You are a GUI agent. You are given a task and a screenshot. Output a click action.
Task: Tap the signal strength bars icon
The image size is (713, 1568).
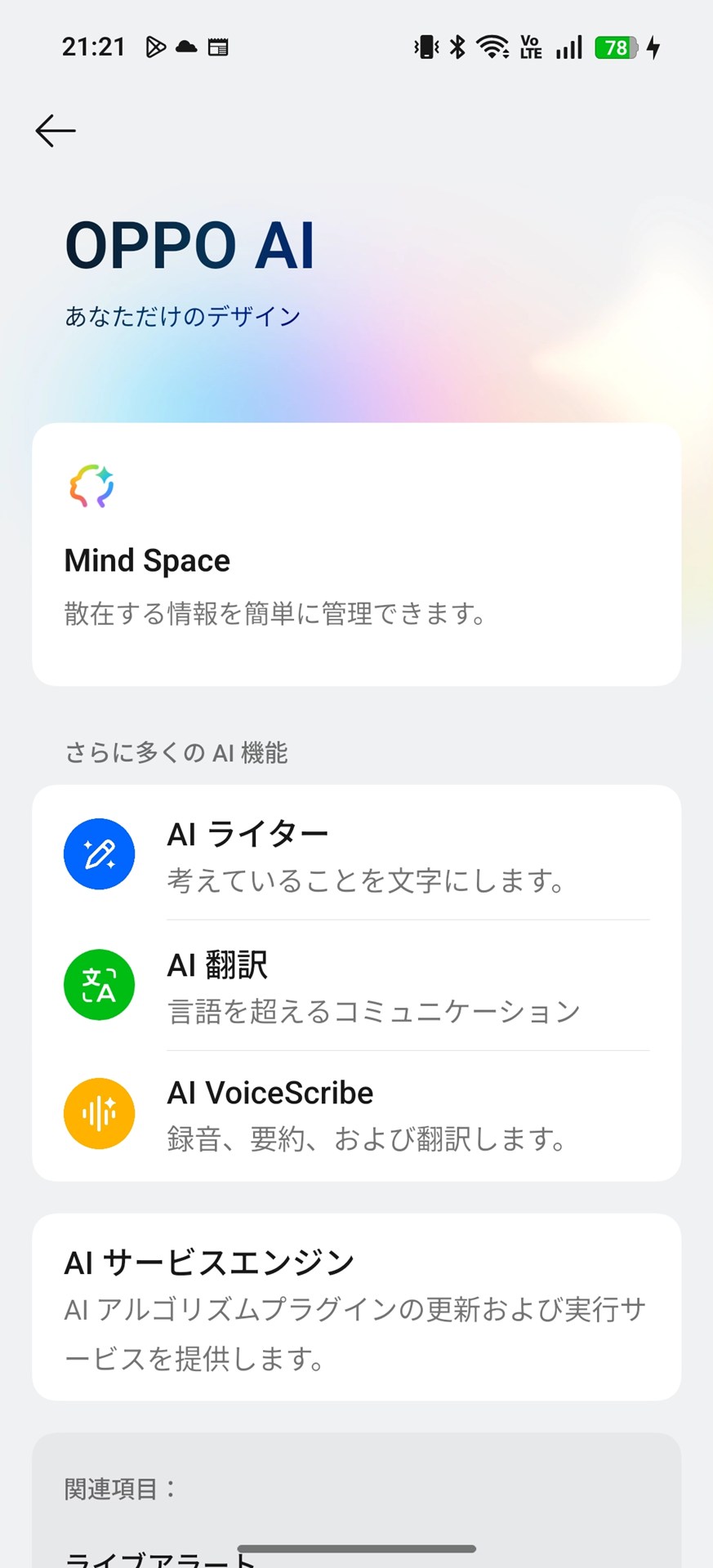(x=569, y=47)
